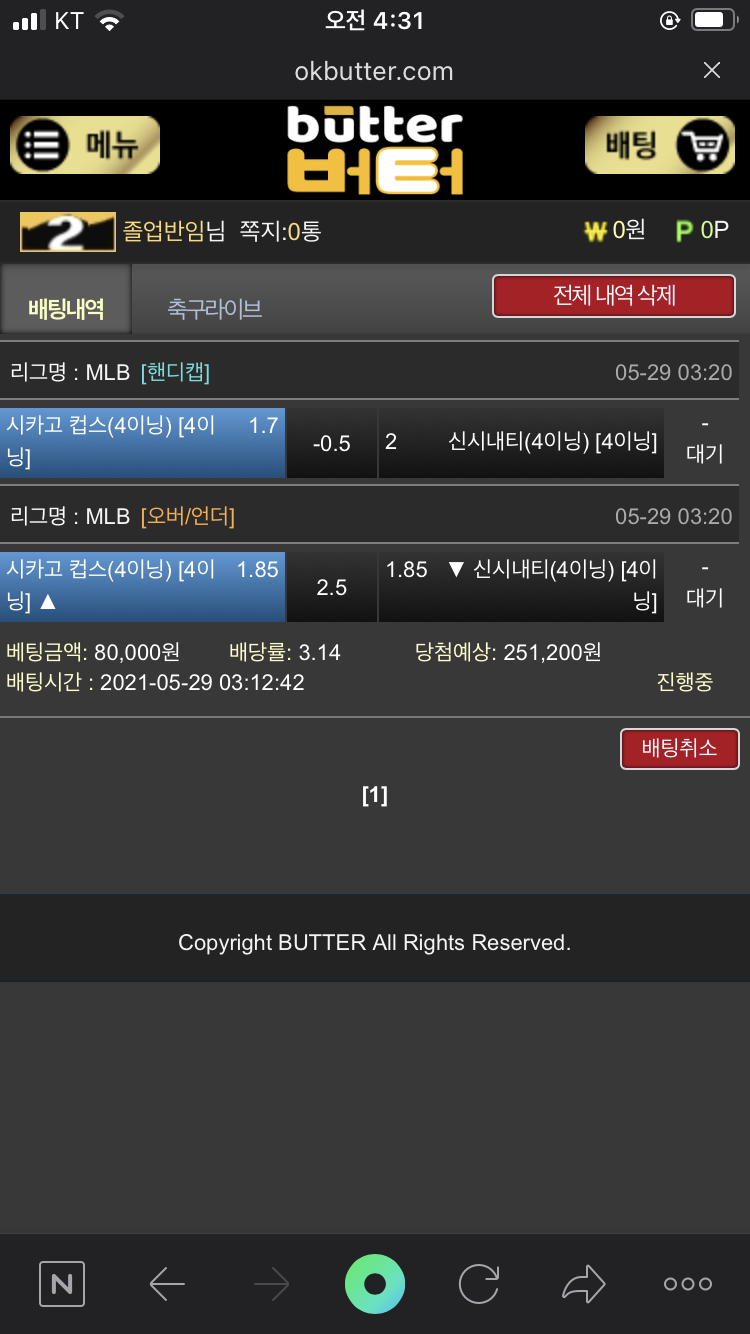
Task: Reload the current page
Action: [478, 1284]
